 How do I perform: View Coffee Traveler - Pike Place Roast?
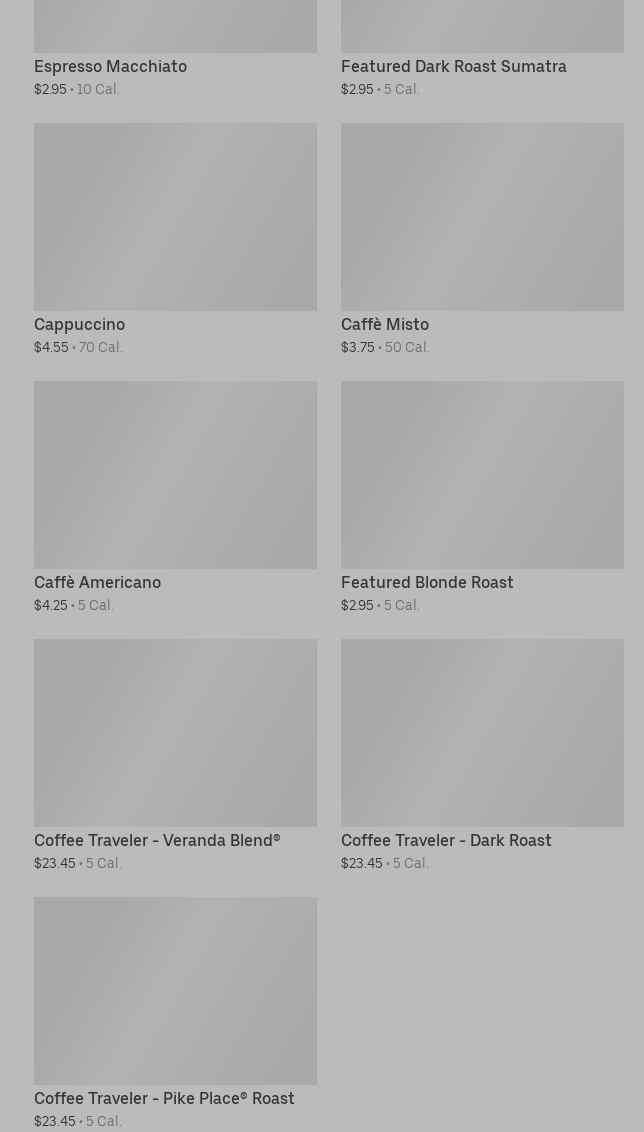pyautogui.click(x=175, y=991)
